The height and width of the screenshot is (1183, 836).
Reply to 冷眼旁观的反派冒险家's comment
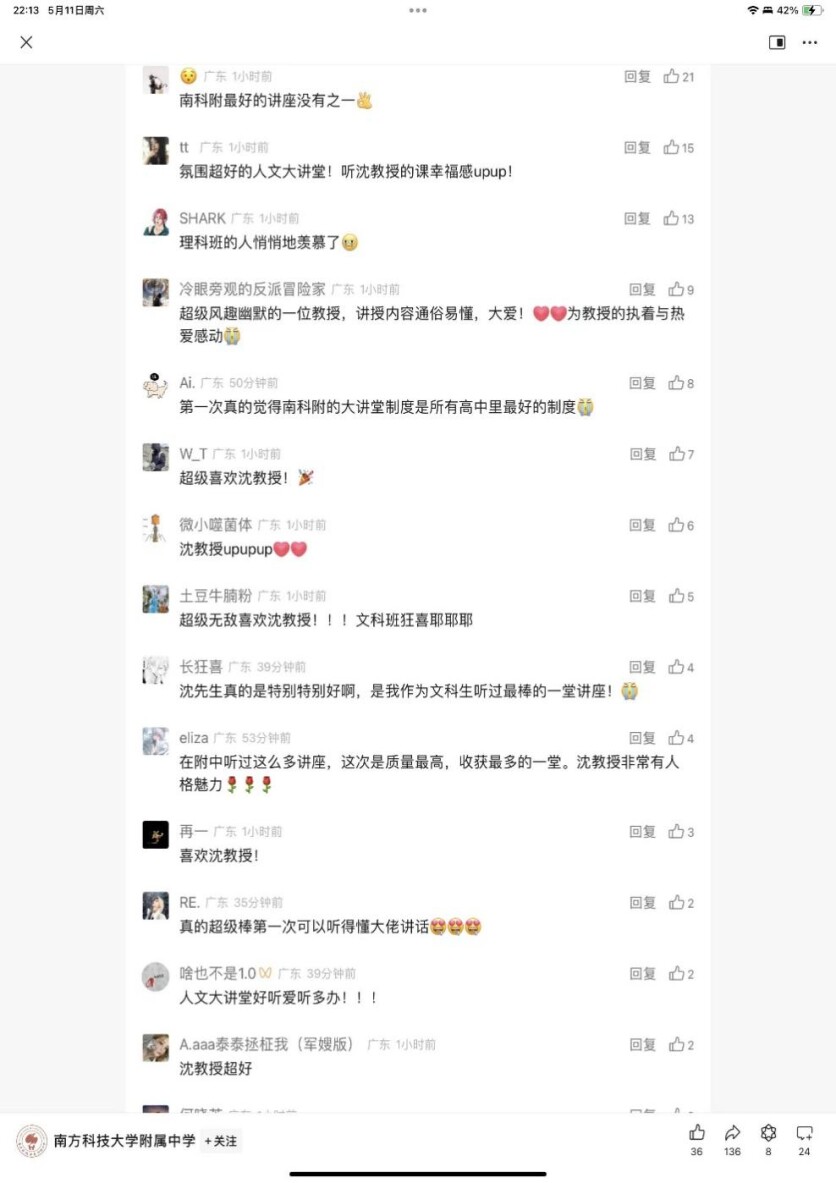[x=642, y=290]
